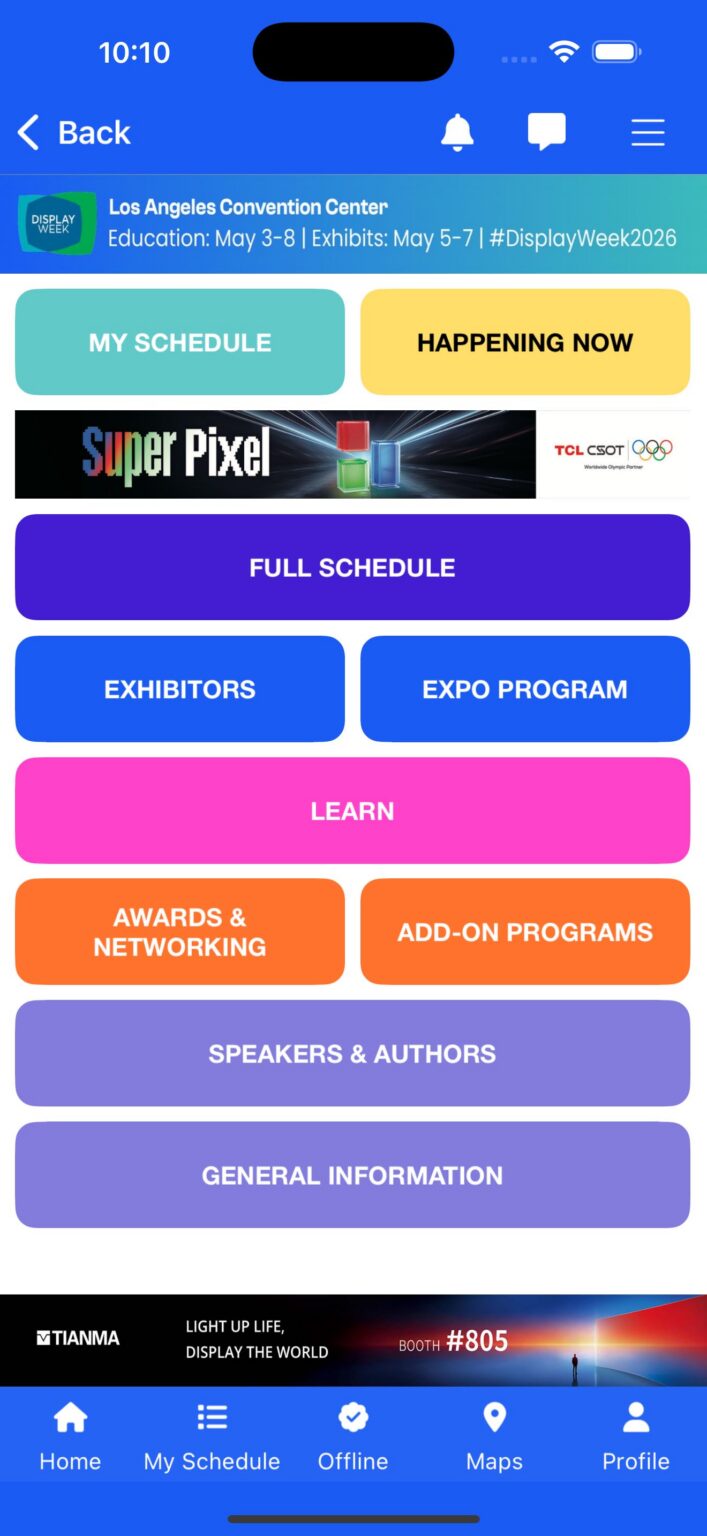View Happening Now sessions

point(525,342)
